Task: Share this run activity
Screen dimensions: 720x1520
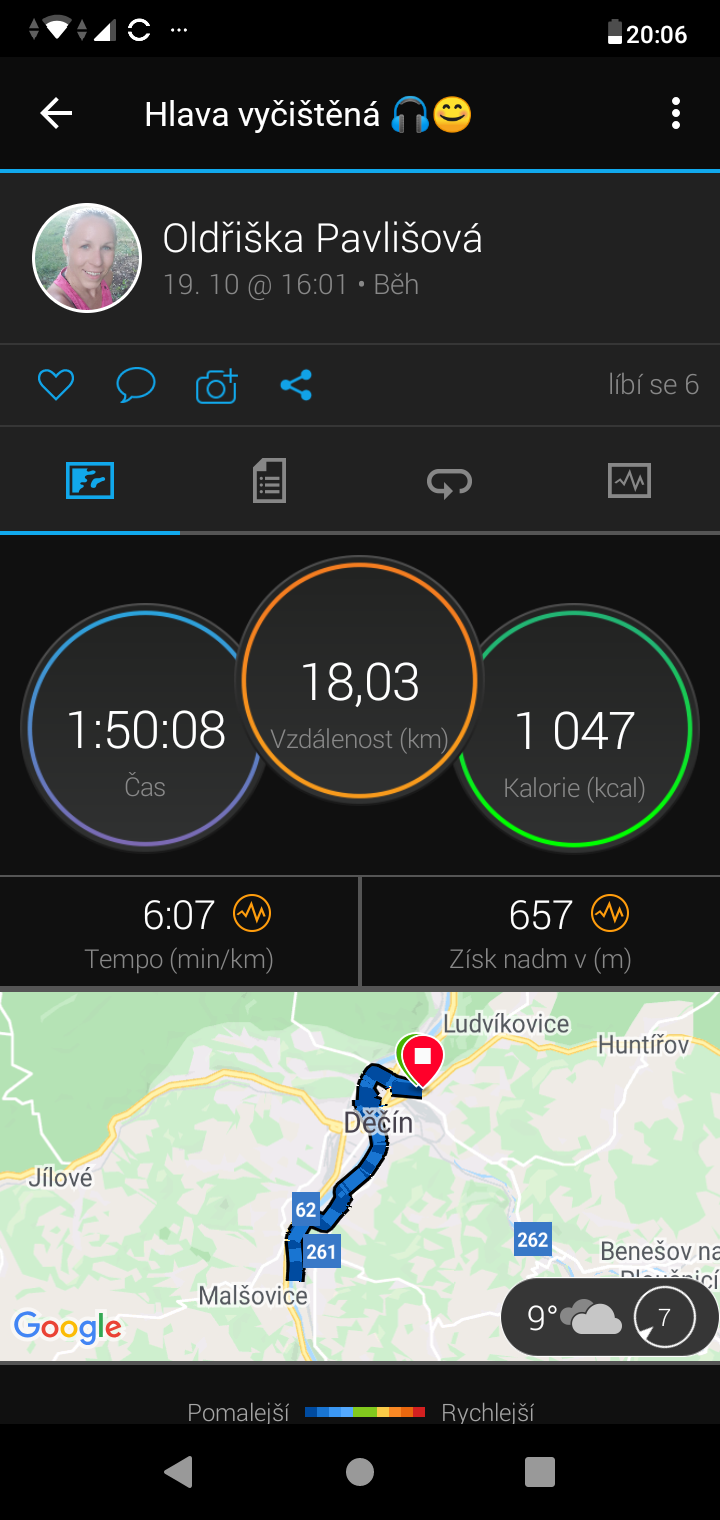Action: [x=296, y=385]
